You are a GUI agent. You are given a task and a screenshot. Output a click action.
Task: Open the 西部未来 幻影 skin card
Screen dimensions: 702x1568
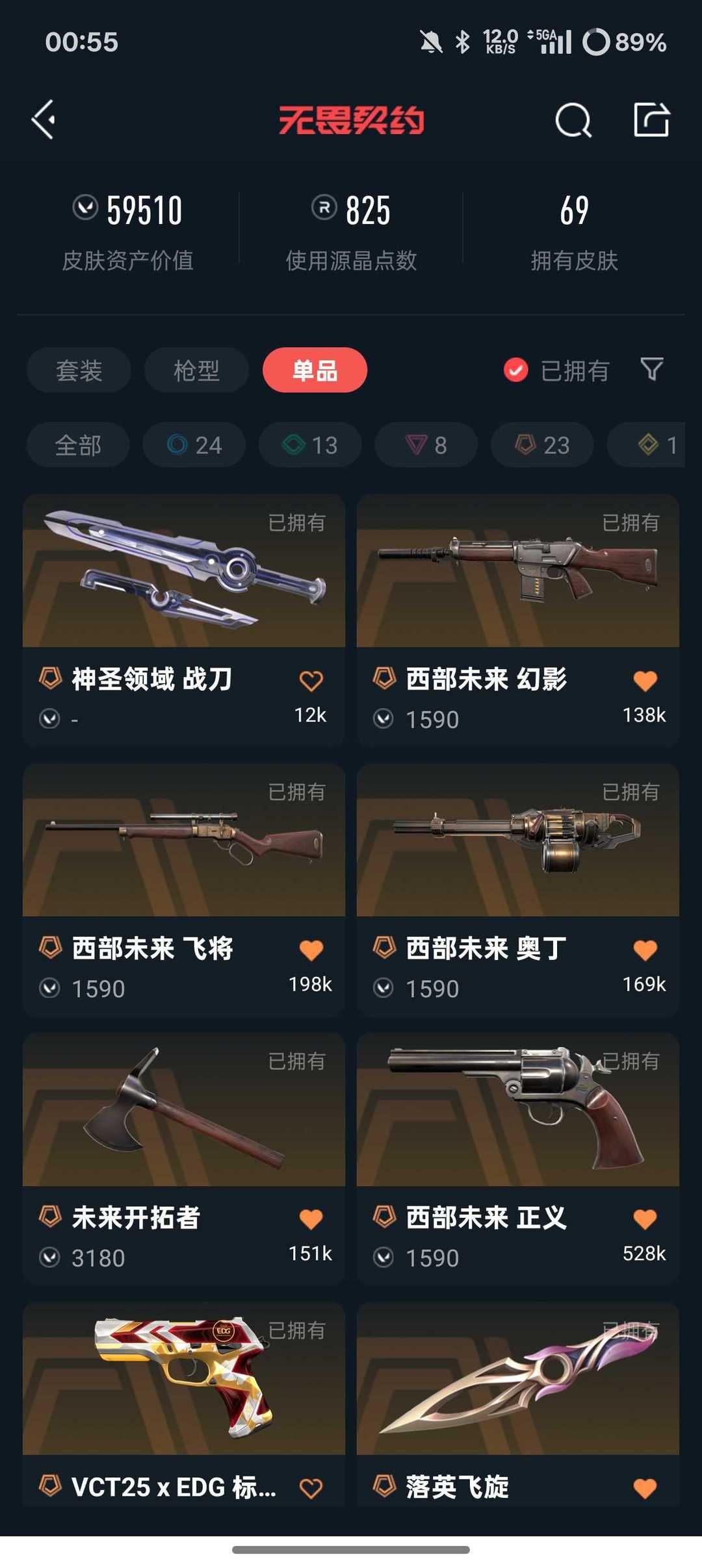[x=518, y=620]
